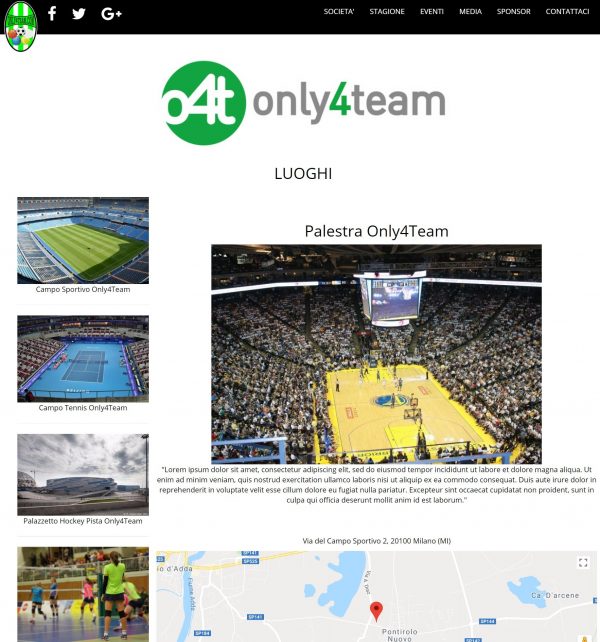Select Campo Sportivo Only4Team venue
The image size is (600, 642).
[x=83, y=240]
